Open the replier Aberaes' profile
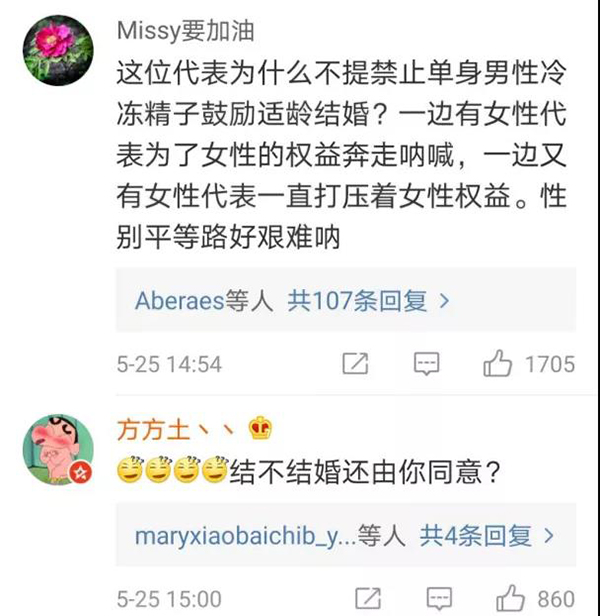This screenshot has width=600, height=616. [x=178, y=299]
